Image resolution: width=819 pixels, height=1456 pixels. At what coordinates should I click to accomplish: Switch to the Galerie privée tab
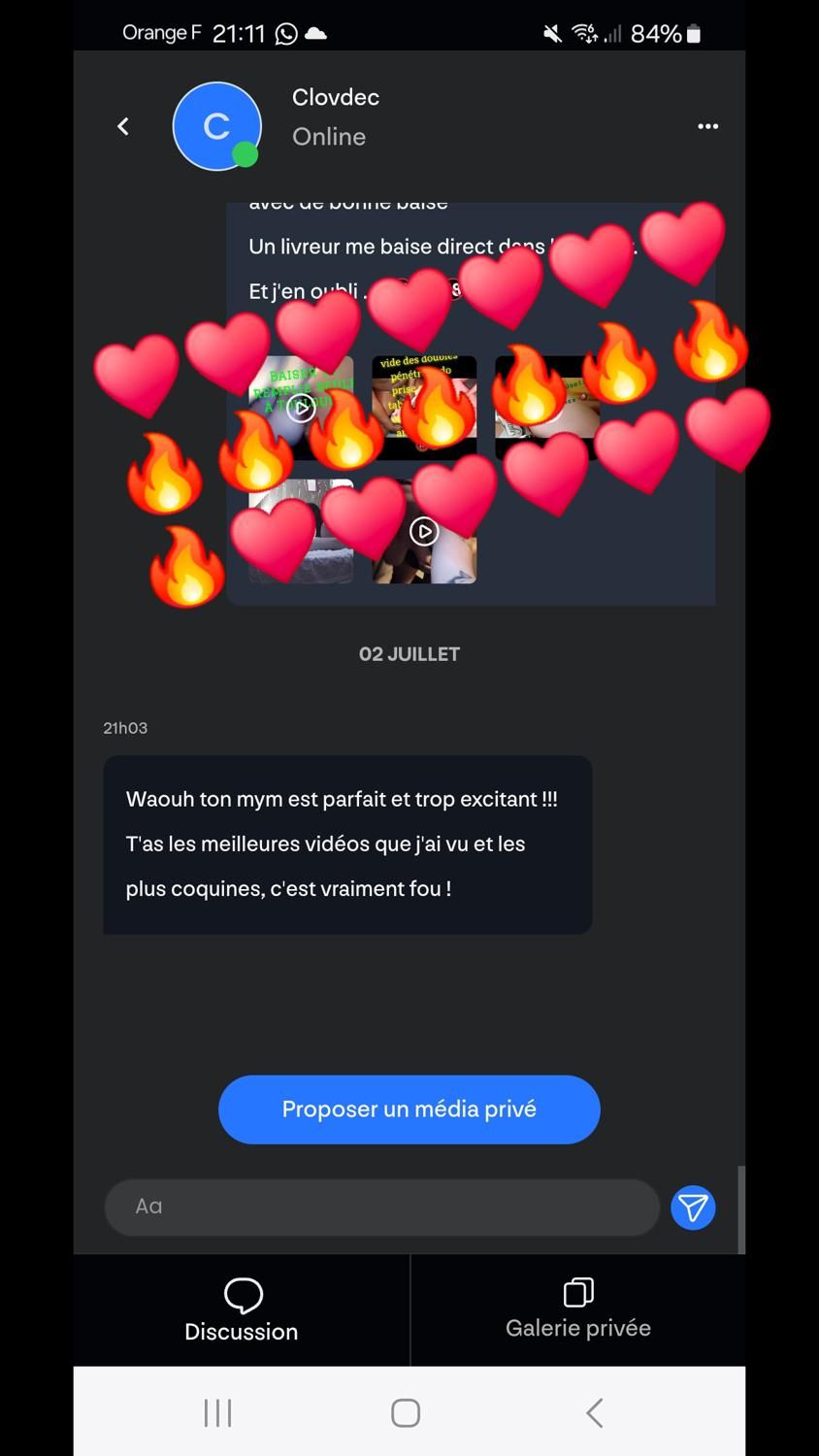pos(577,1310)
